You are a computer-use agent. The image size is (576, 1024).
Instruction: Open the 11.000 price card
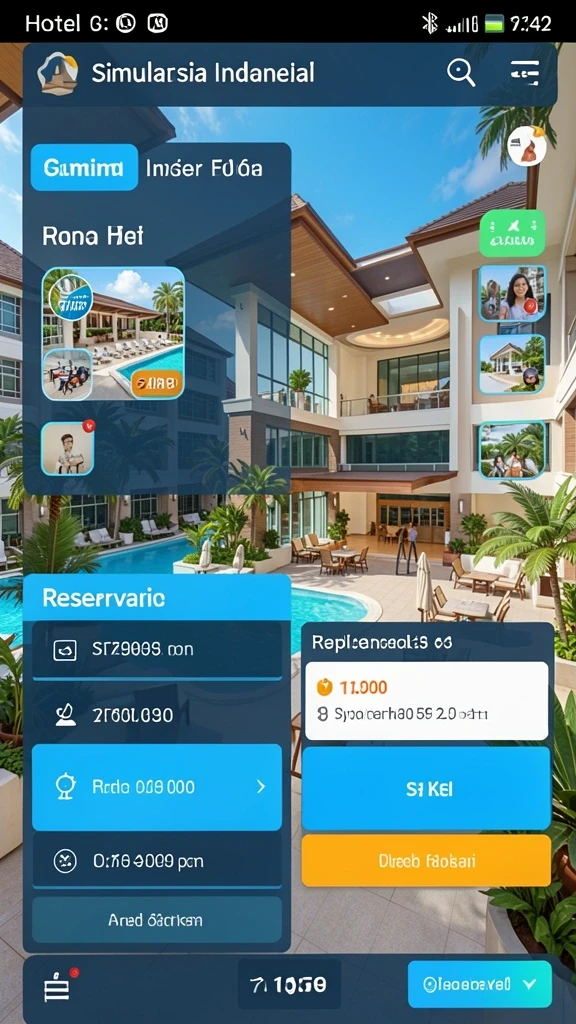427,701
